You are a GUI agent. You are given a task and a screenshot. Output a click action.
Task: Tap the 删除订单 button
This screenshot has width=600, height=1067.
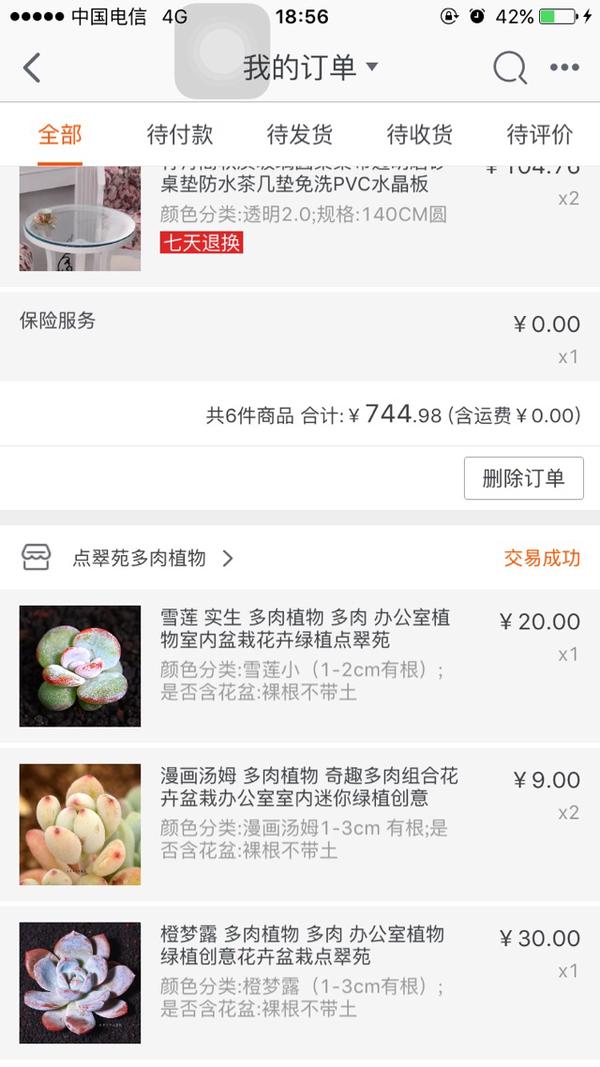[523, 478]
